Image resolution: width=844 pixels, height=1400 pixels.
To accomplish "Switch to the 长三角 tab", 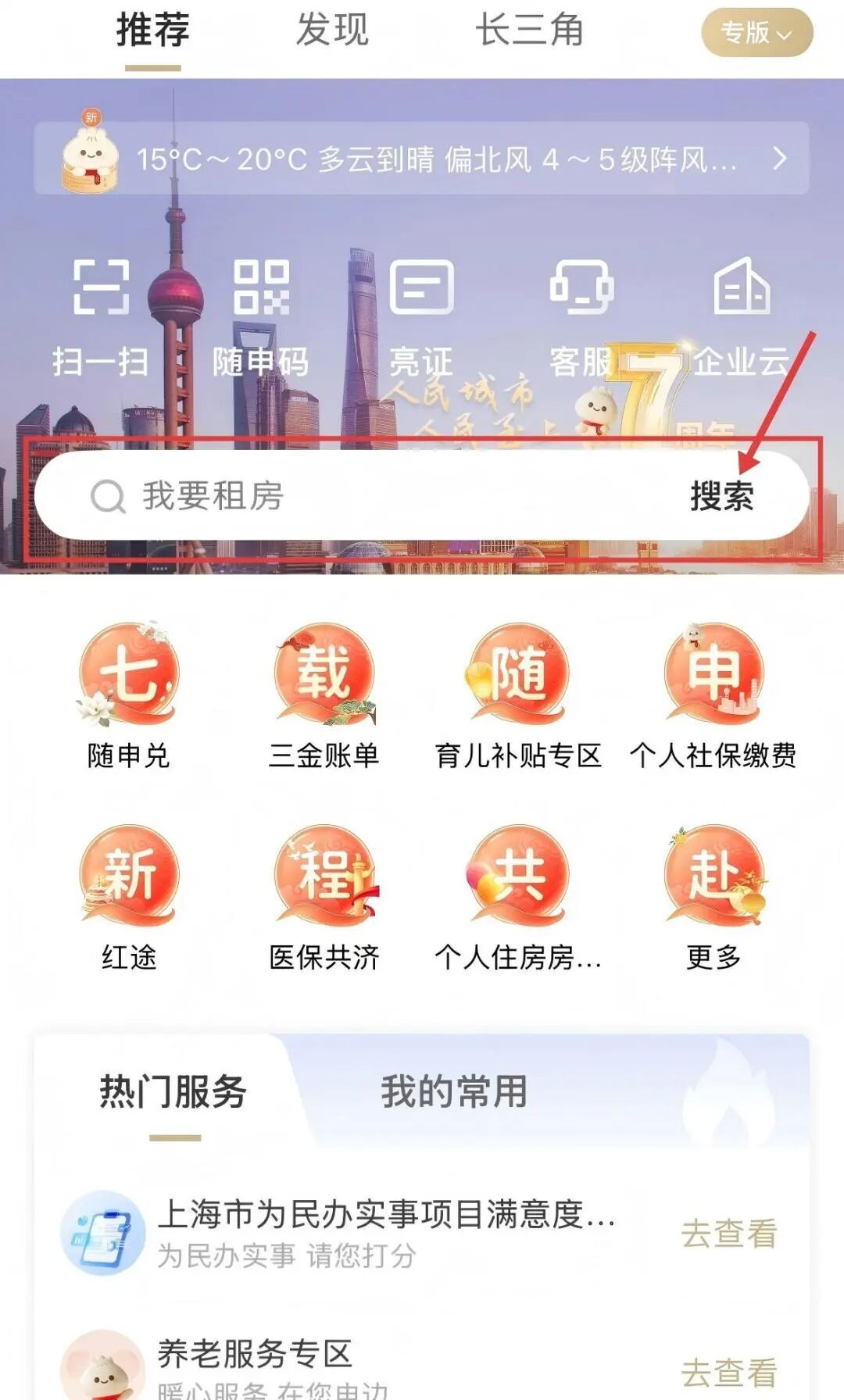I will point(530,31).
